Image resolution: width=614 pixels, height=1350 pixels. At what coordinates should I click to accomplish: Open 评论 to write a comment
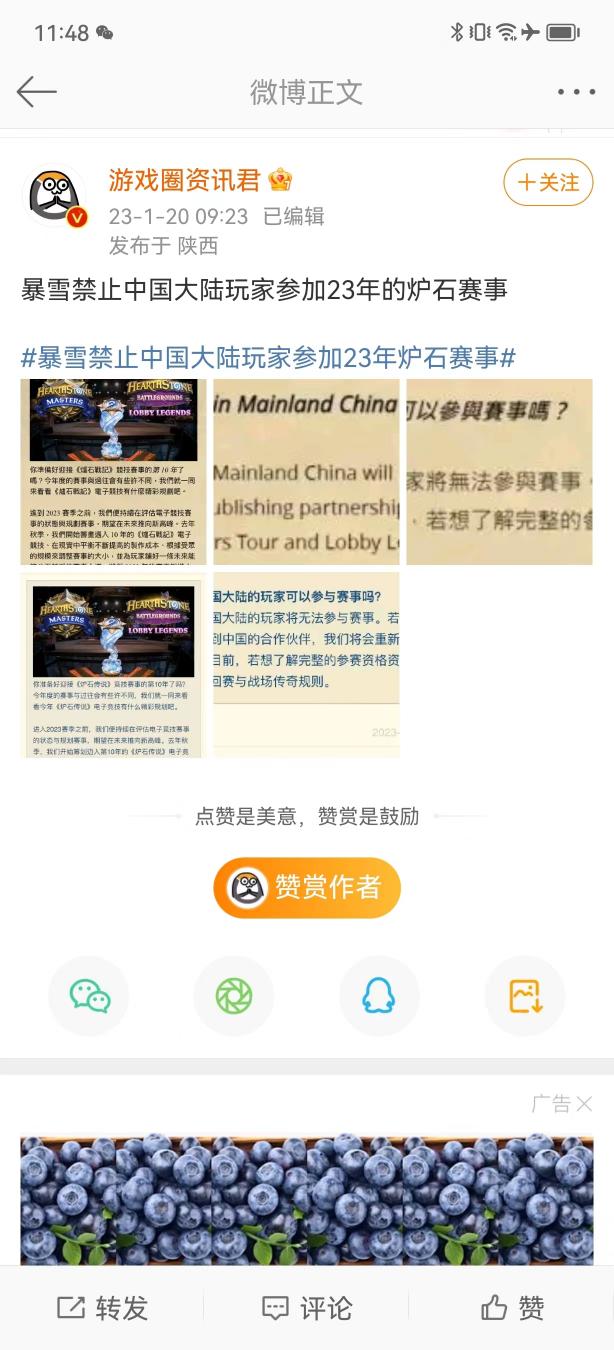[306, 1308]
